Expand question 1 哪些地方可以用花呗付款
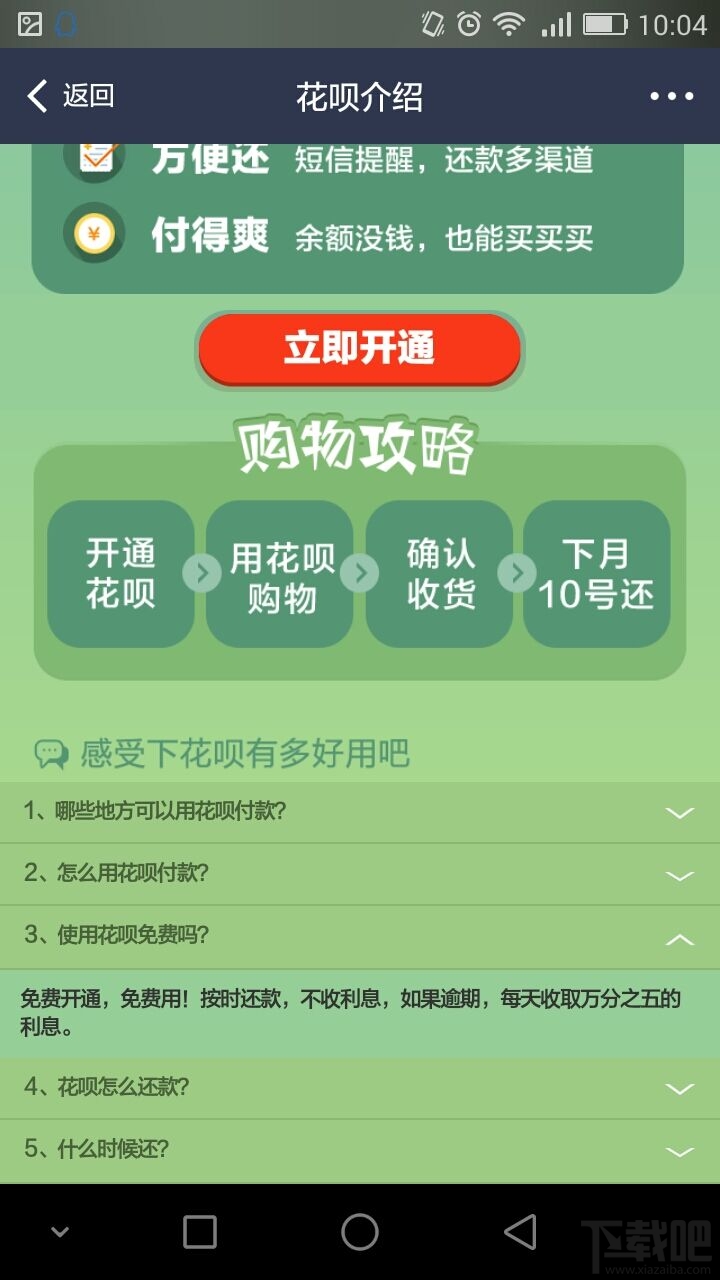Image resolution: width=720 pixels, height=1280 pixels. coord(360,811)
